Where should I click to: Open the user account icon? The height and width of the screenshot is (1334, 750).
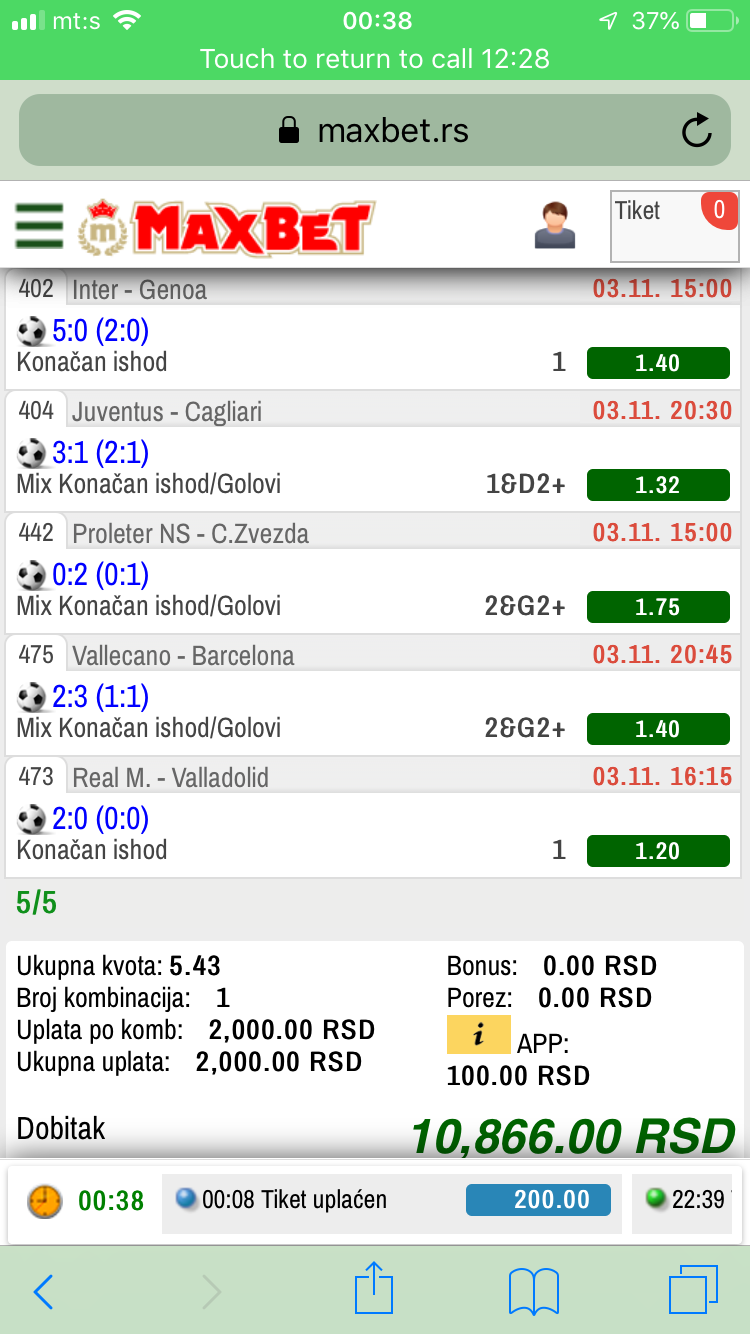pos(555,225)
